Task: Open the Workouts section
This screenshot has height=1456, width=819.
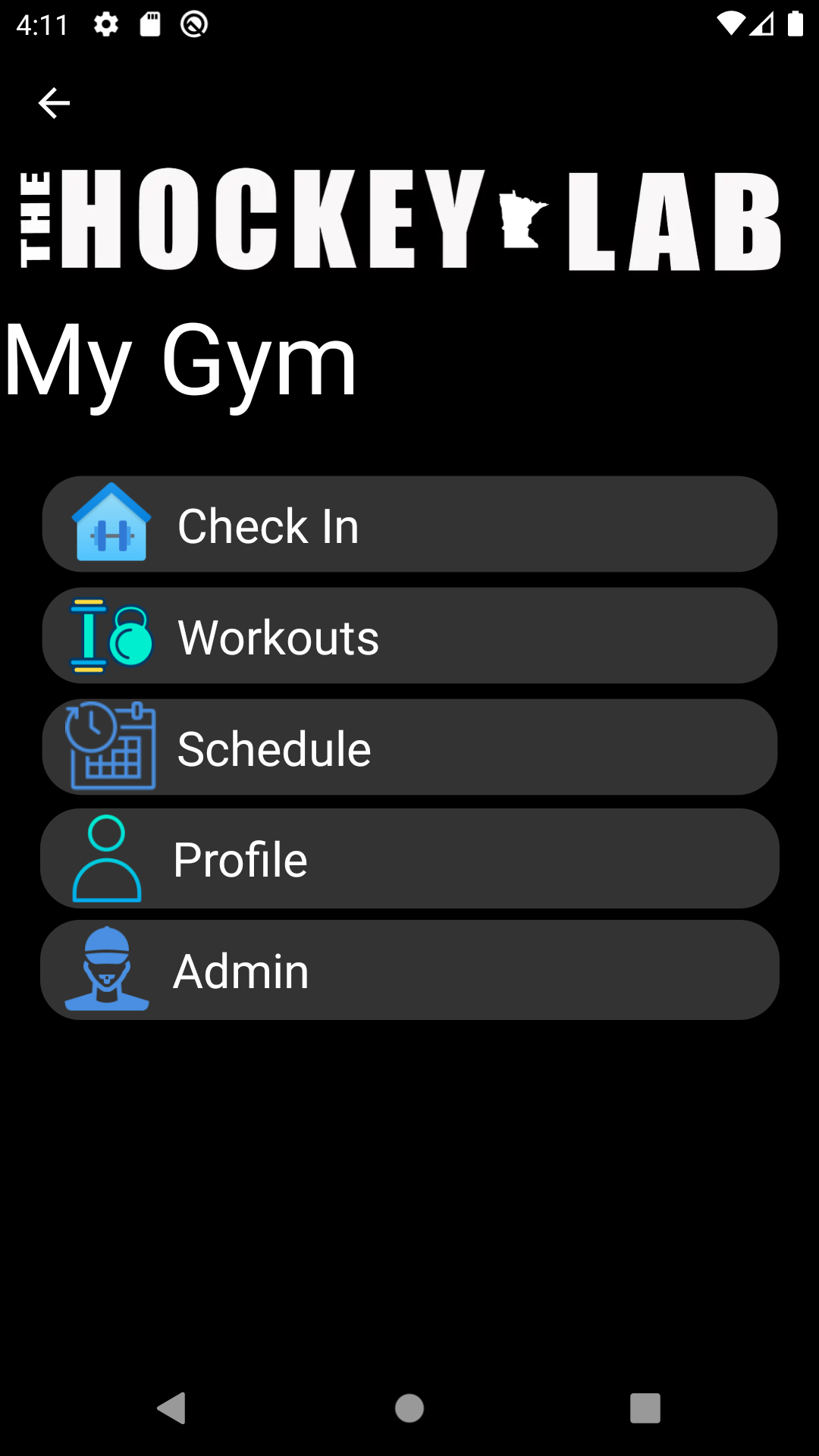Action: [x=409, y=635]
